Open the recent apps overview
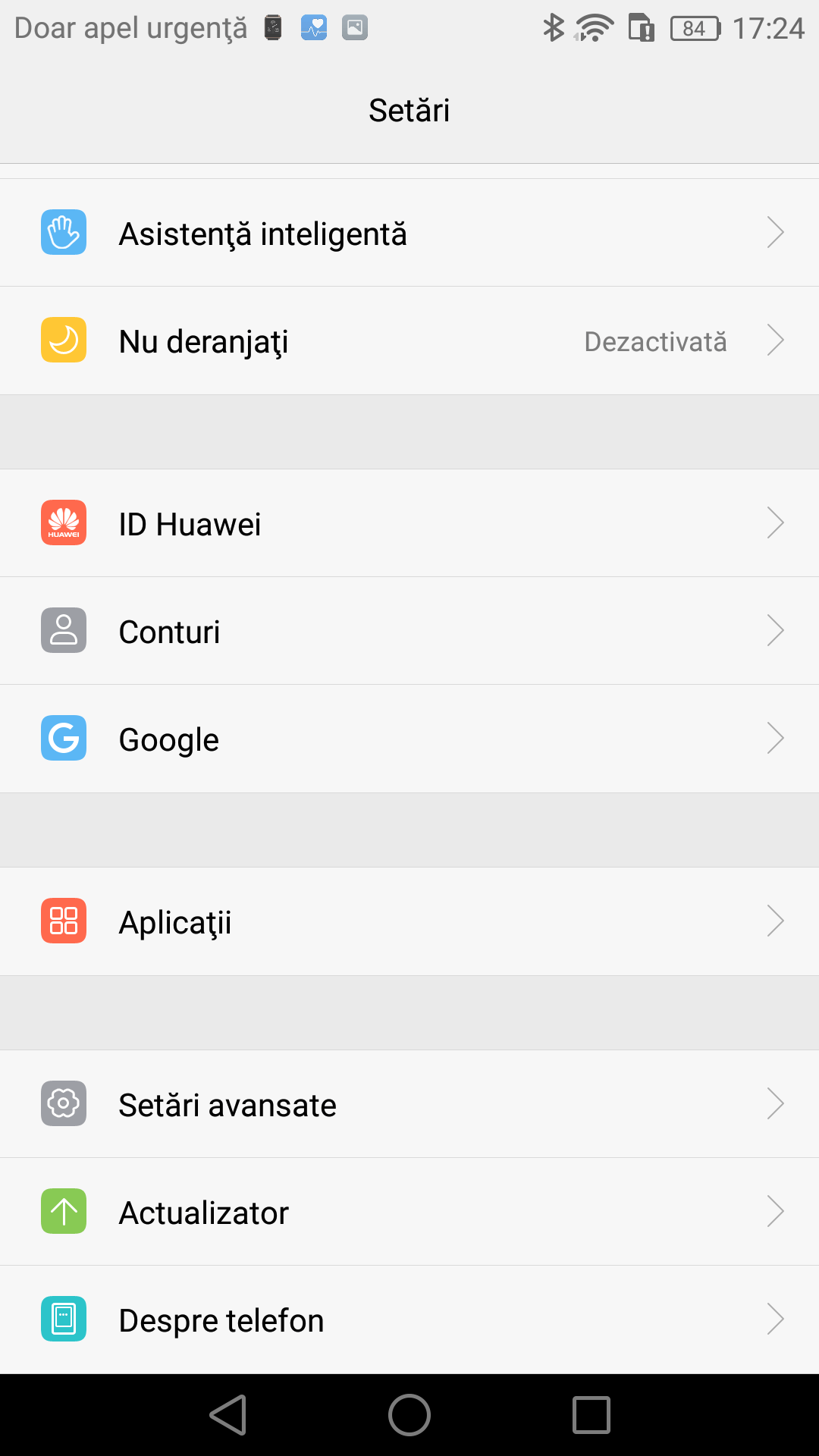Image resolution: width=819 pixels, height=1456 pixels. coord(591,1415)
